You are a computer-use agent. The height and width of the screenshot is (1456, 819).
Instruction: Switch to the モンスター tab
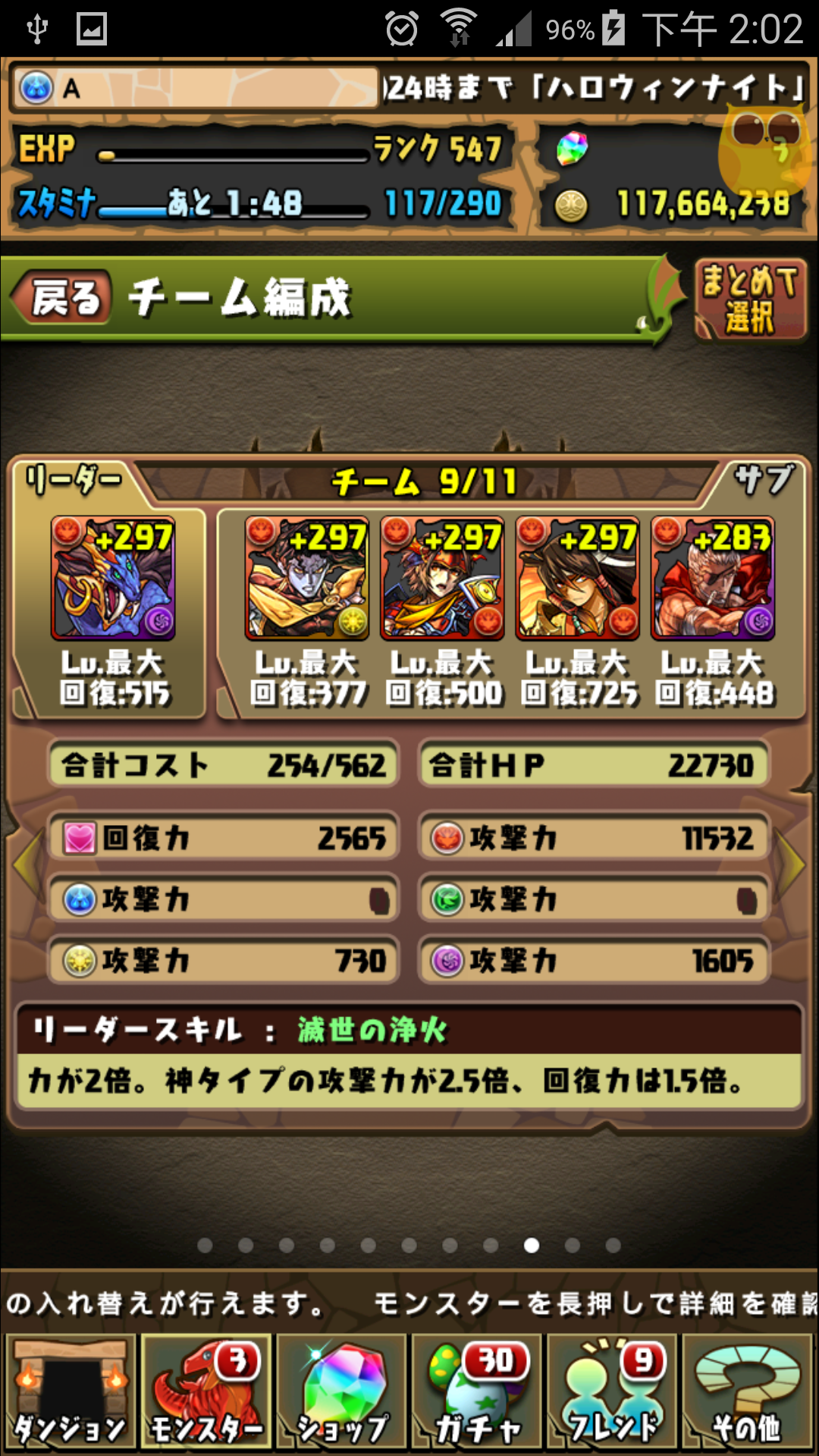click(206, 1392)
